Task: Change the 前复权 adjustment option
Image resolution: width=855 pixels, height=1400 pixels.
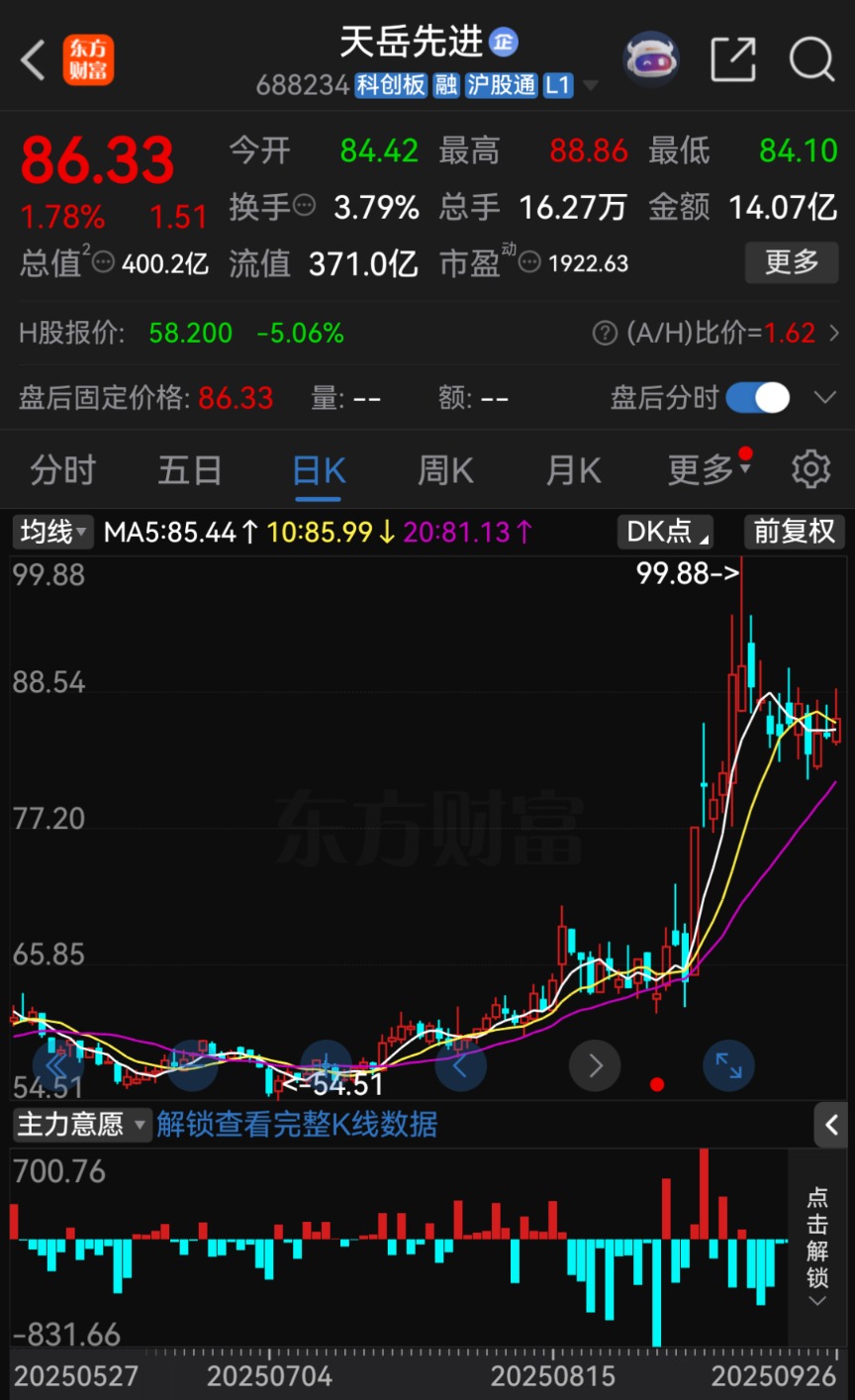Action: coord(794,532)
